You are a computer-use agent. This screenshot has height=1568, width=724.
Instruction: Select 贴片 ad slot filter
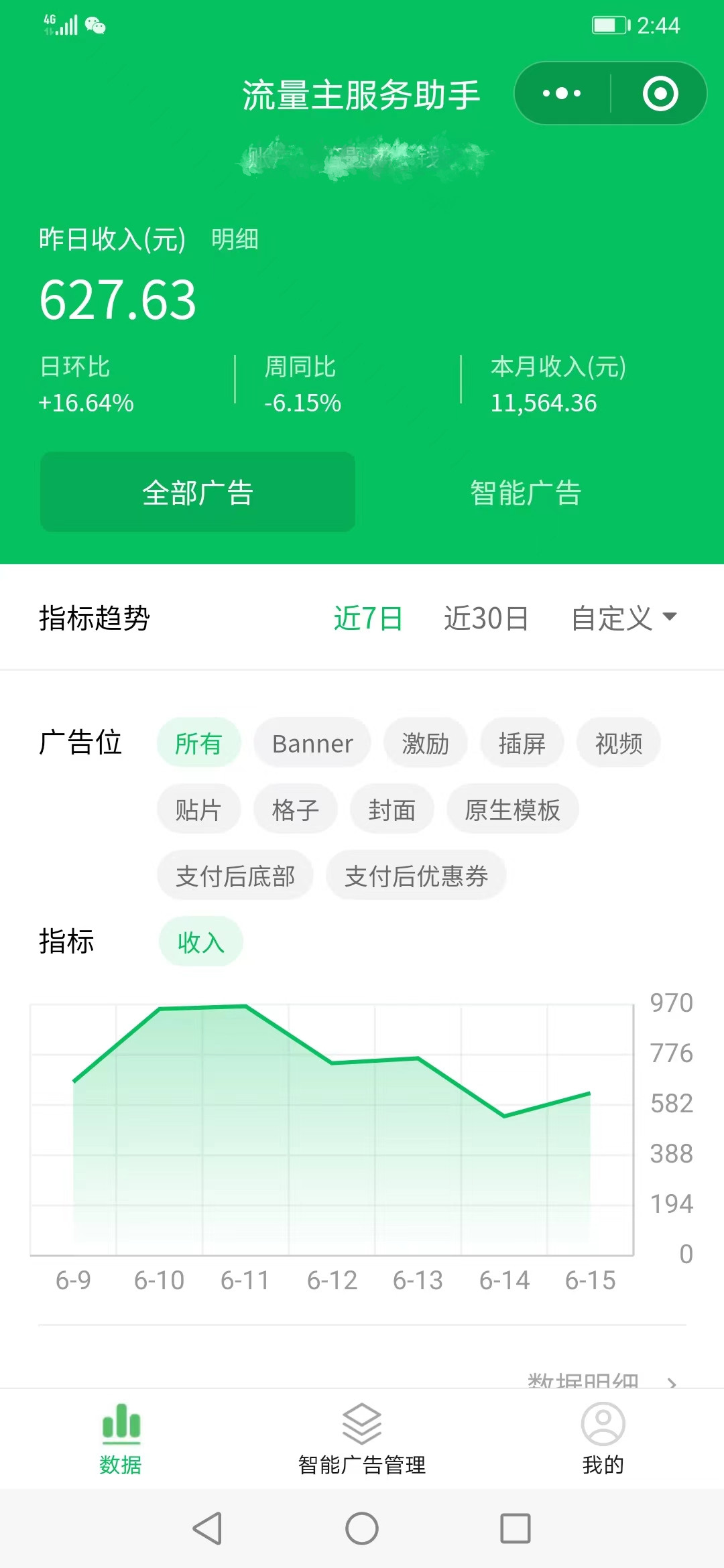(198, 809)
